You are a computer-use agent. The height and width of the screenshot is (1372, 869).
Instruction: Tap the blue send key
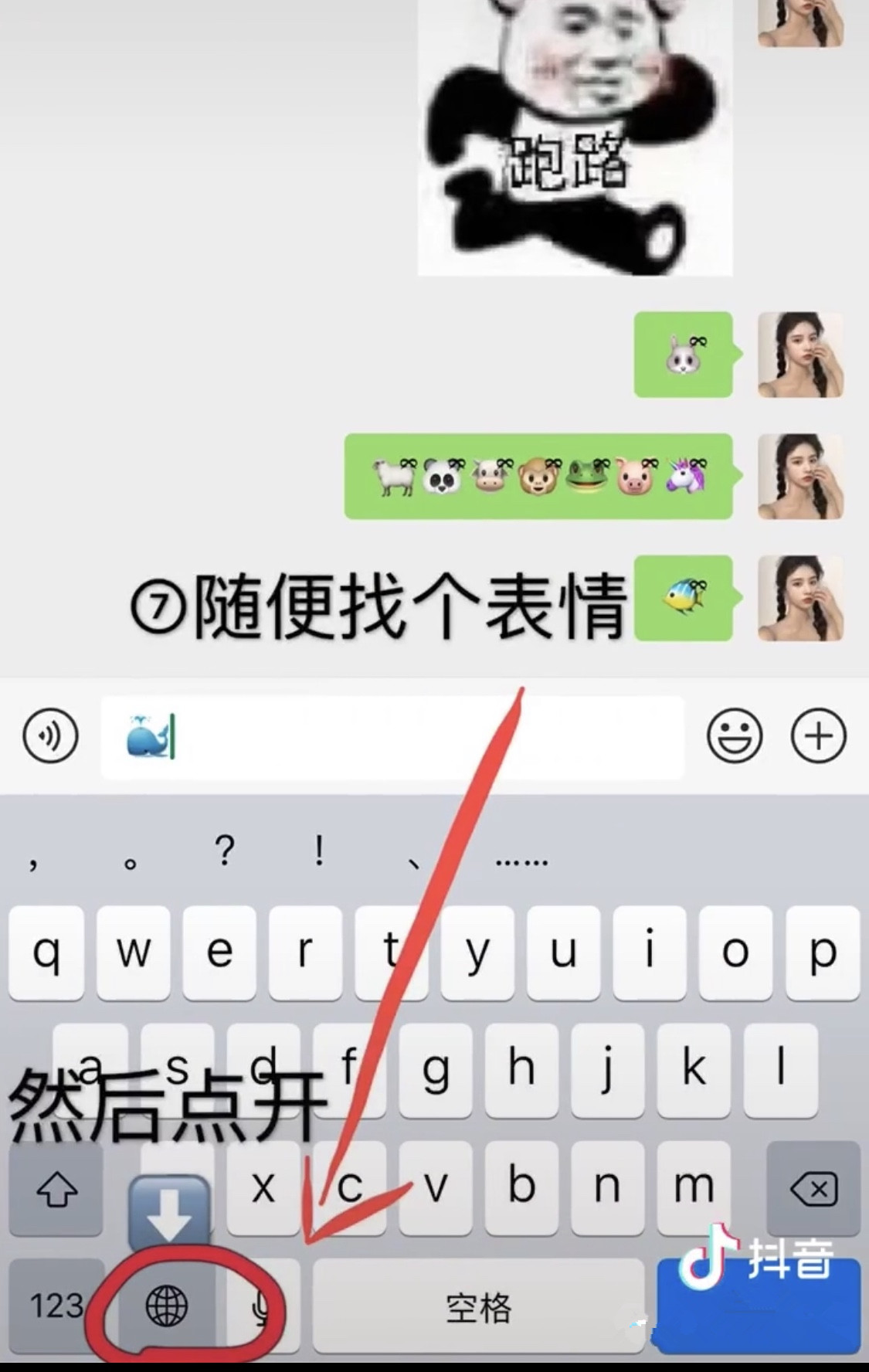759,1313
